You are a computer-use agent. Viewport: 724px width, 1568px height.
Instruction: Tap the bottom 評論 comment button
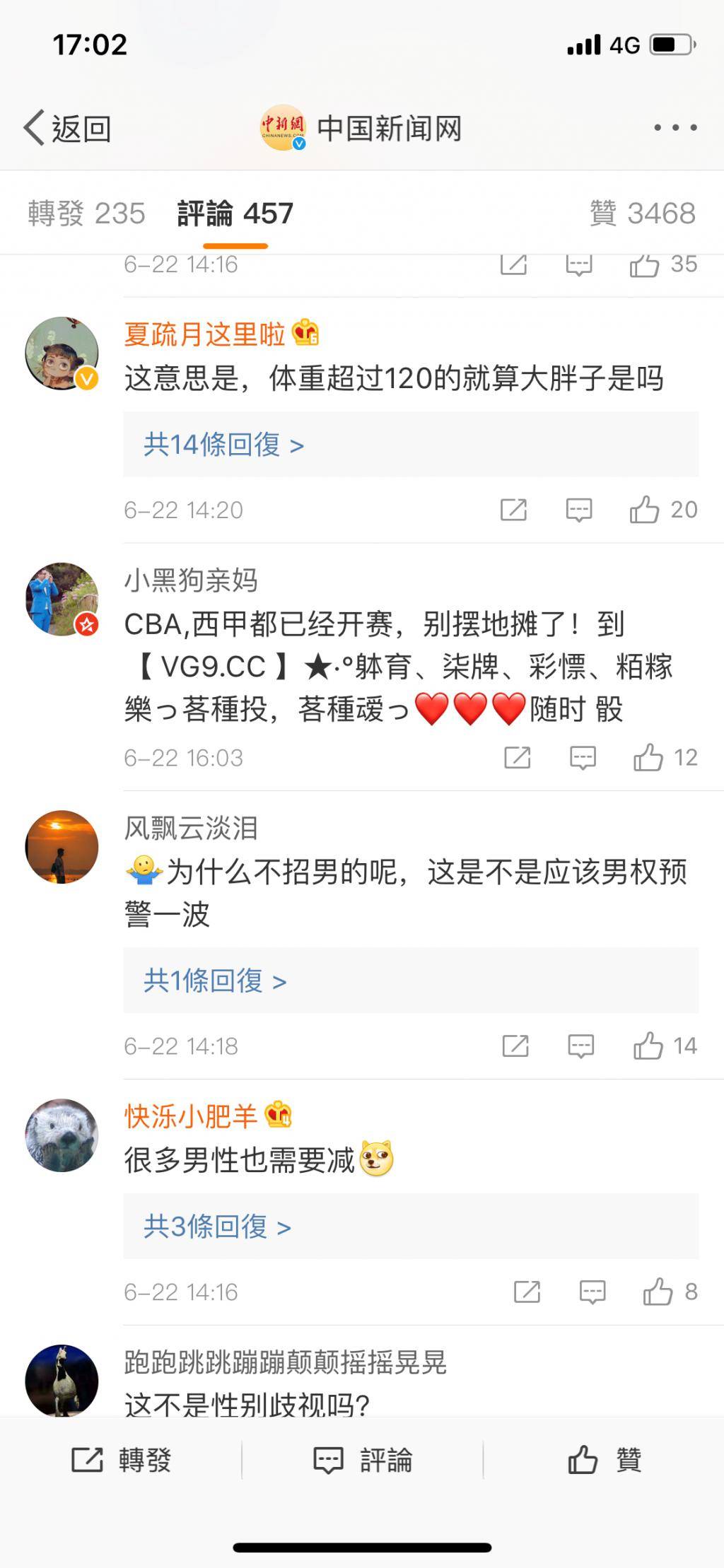362,1460
